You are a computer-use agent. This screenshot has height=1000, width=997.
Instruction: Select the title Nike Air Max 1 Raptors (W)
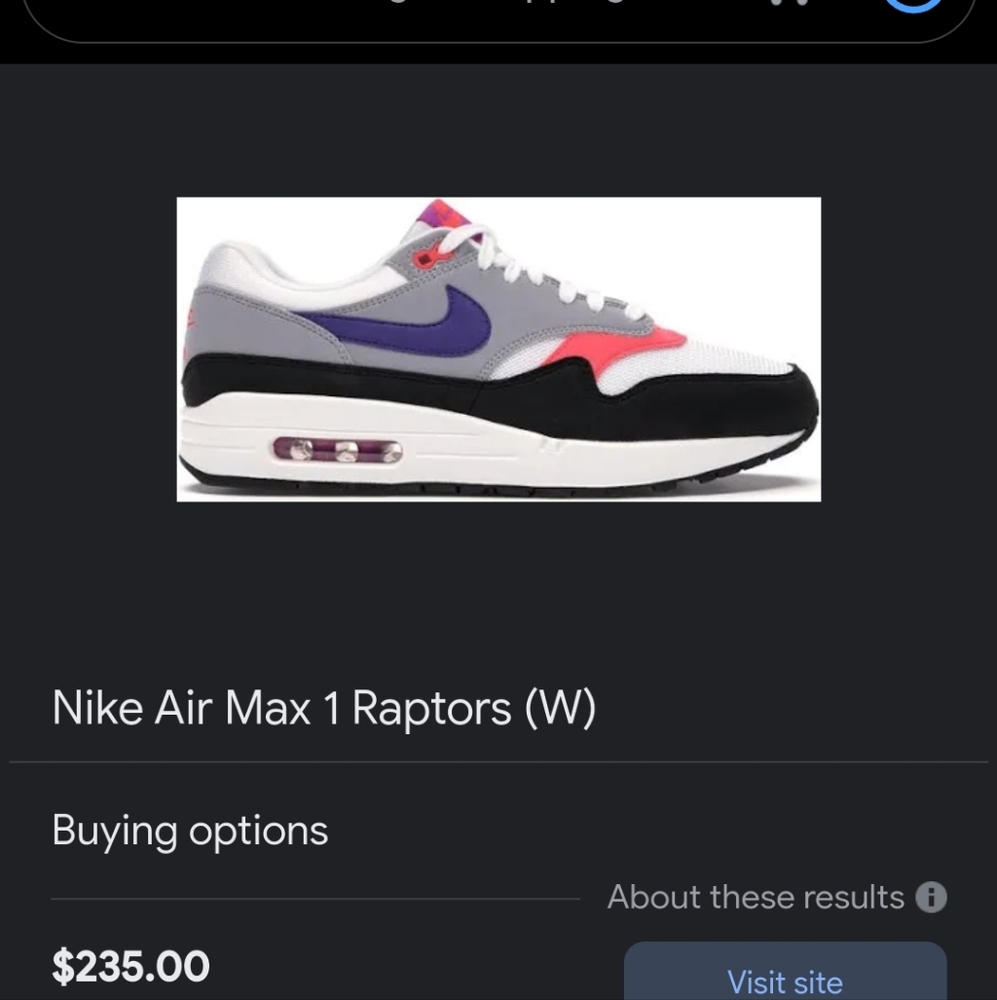(324, 708)
